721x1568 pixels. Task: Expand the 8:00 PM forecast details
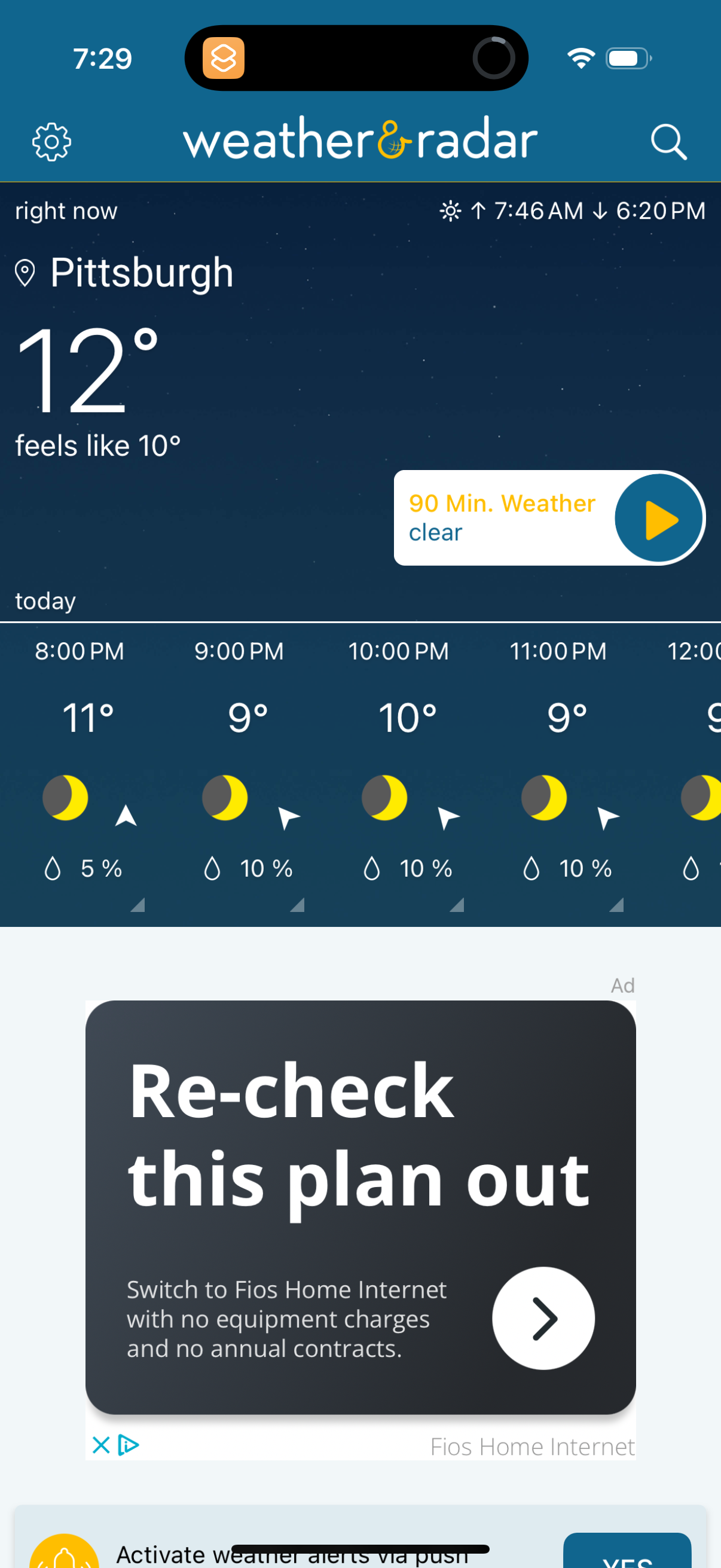(139, 905)
